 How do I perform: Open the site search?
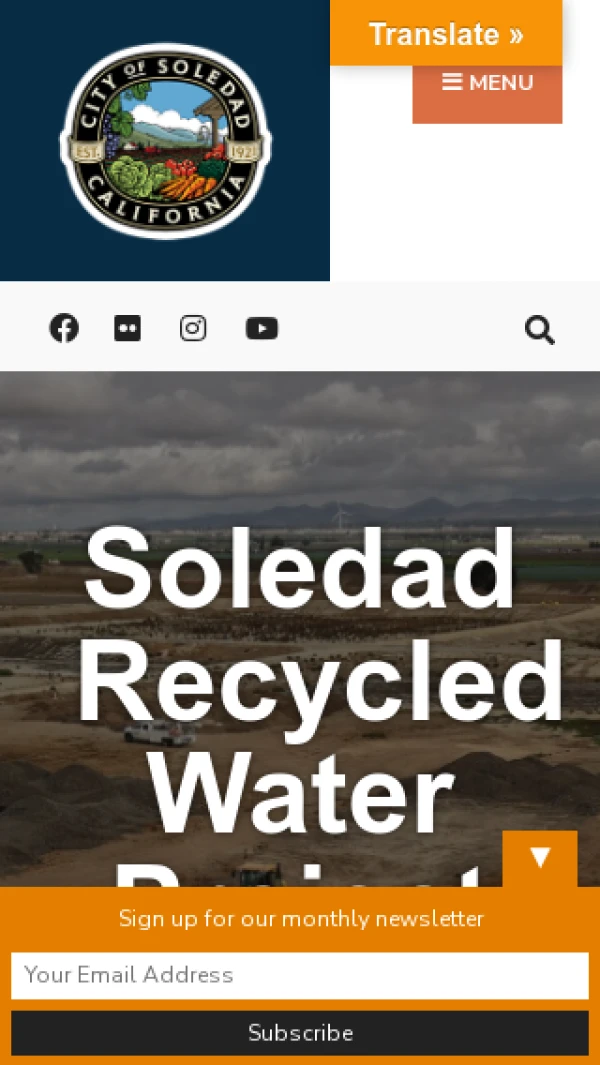pyautogui.click(x=539, y=330)
